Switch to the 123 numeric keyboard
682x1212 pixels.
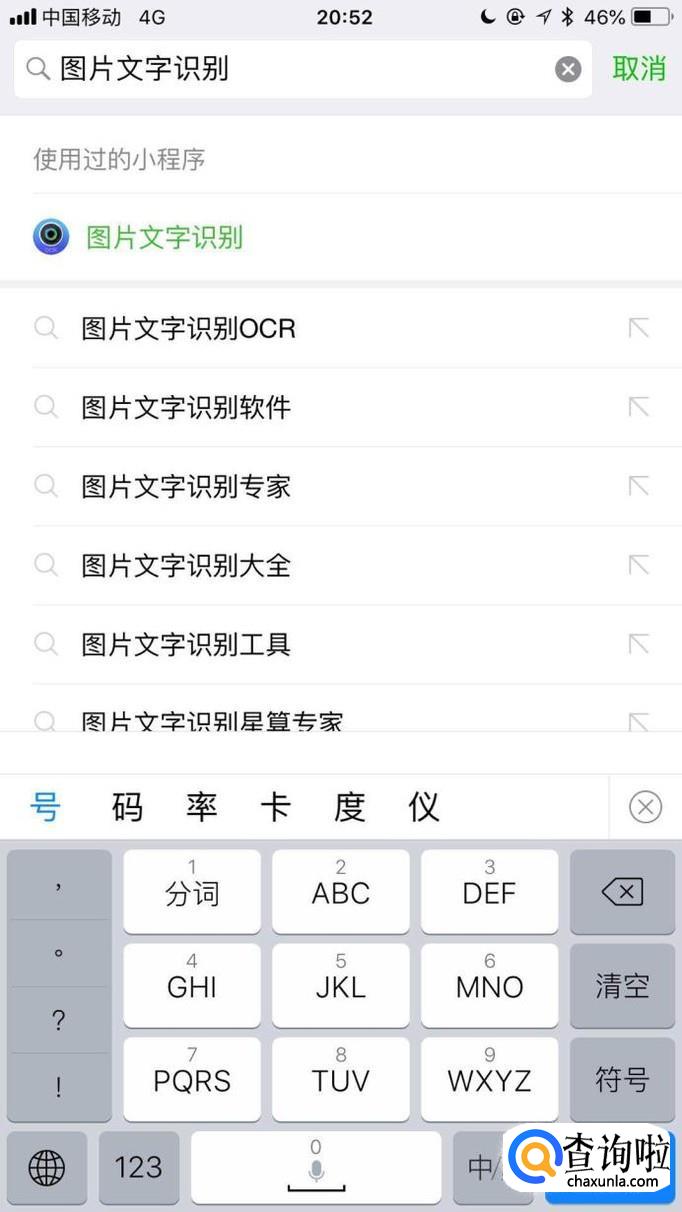[139, 1167]
